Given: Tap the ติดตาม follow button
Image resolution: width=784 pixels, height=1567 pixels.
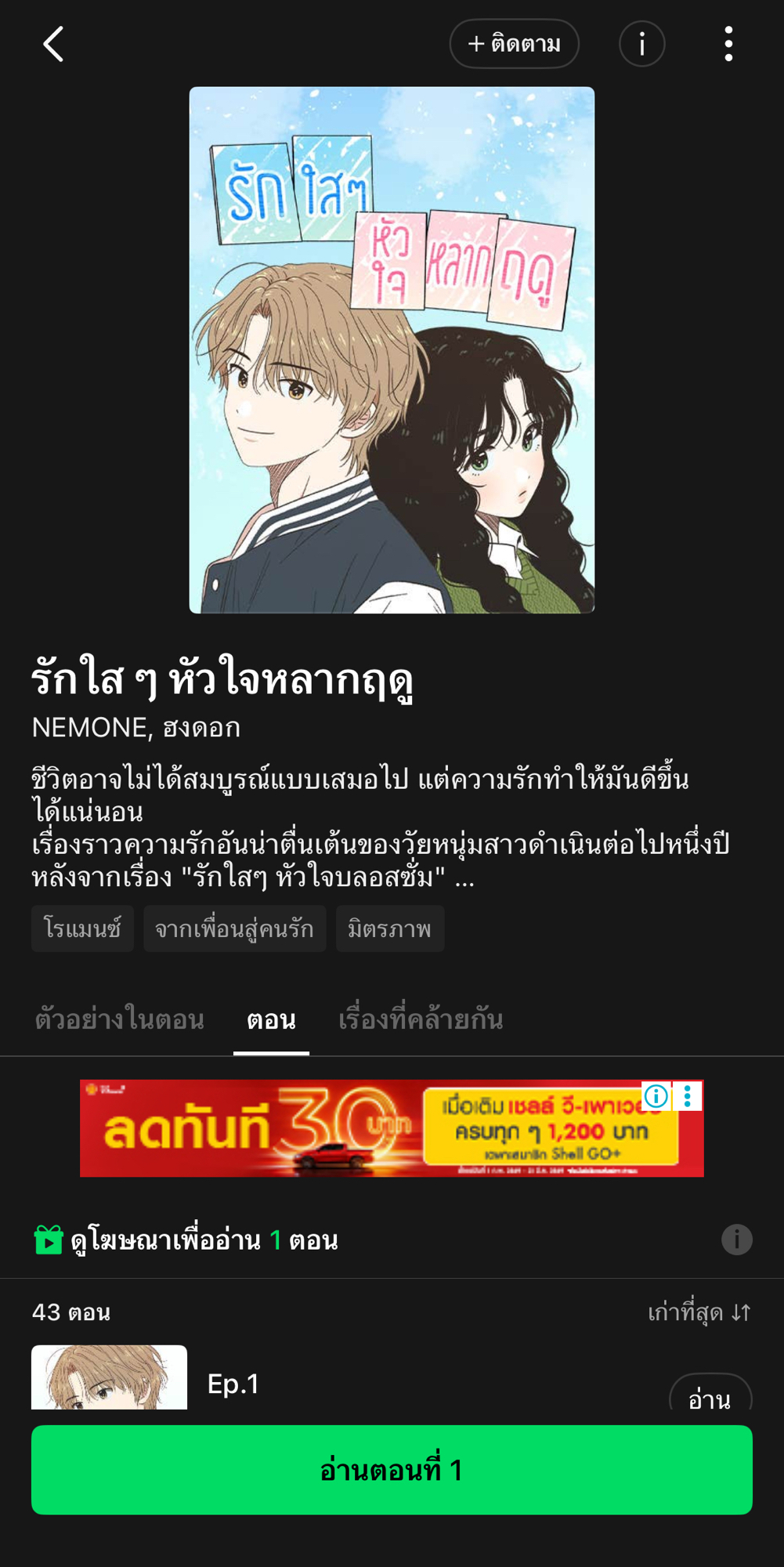Looking at the screenshot, I should [514, 44].
